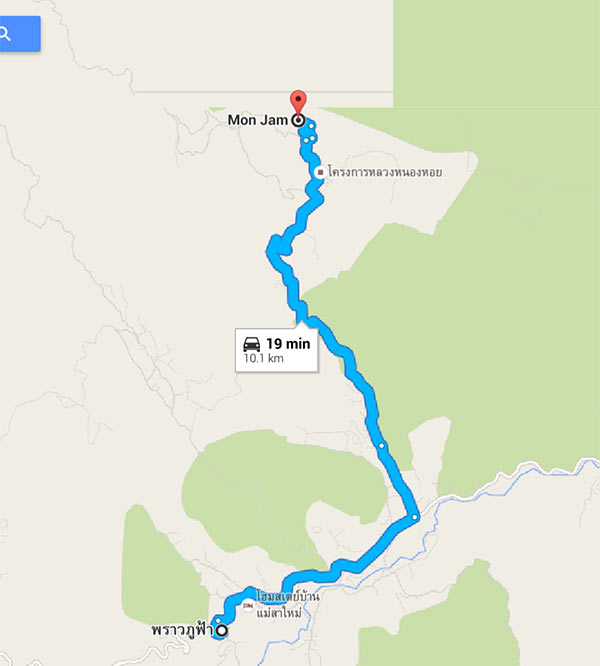Image resolution: width=600 pixels, height=666 pixels.
Task: Select the Mon Jam destination pin
Action: coord(298,104)
